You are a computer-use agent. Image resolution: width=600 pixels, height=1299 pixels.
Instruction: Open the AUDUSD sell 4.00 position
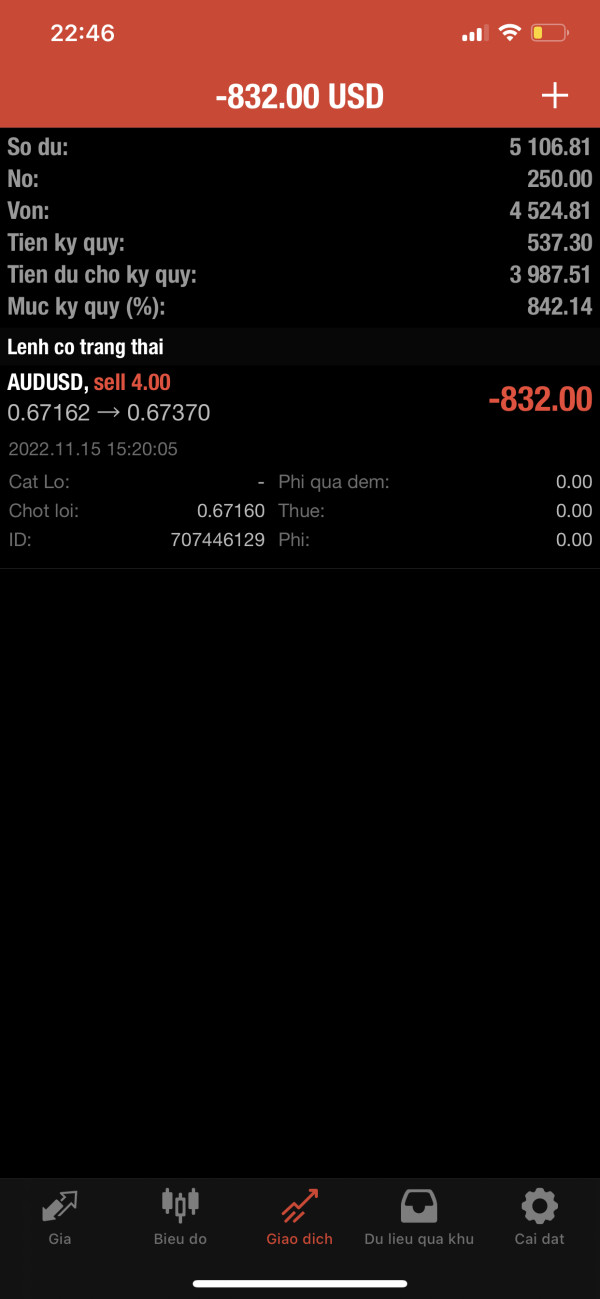[300, 467]
